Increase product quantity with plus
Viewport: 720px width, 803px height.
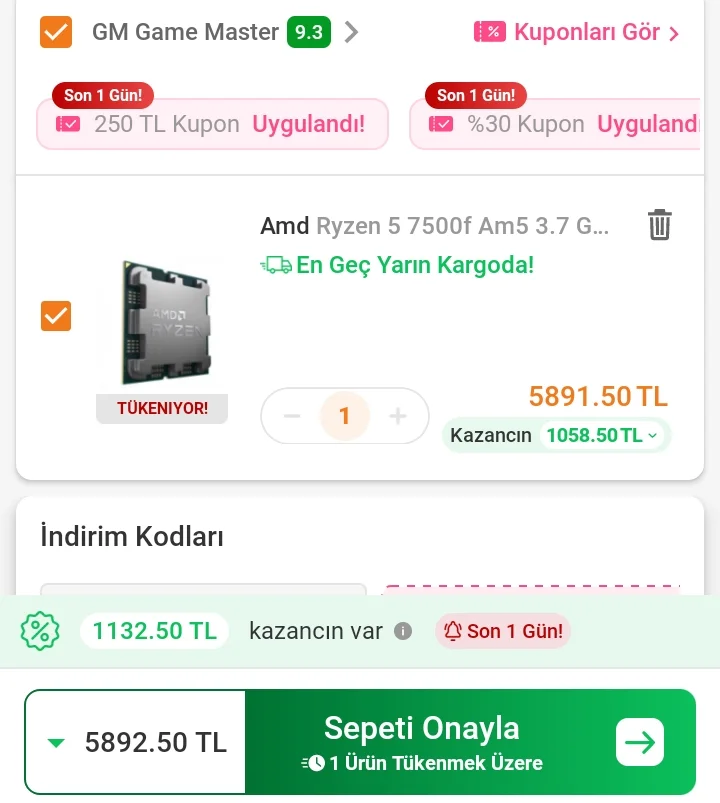398,415
